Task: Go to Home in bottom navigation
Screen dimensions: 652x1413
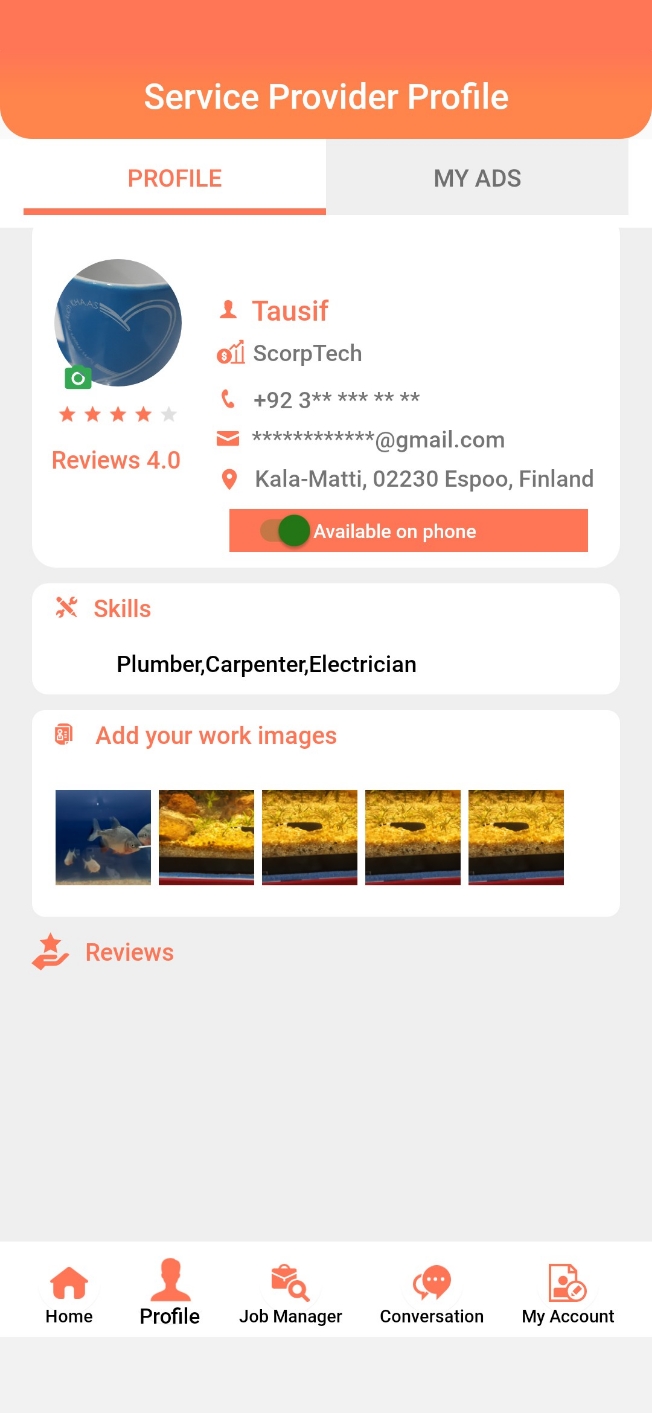Action: (x=69, y=1294)
